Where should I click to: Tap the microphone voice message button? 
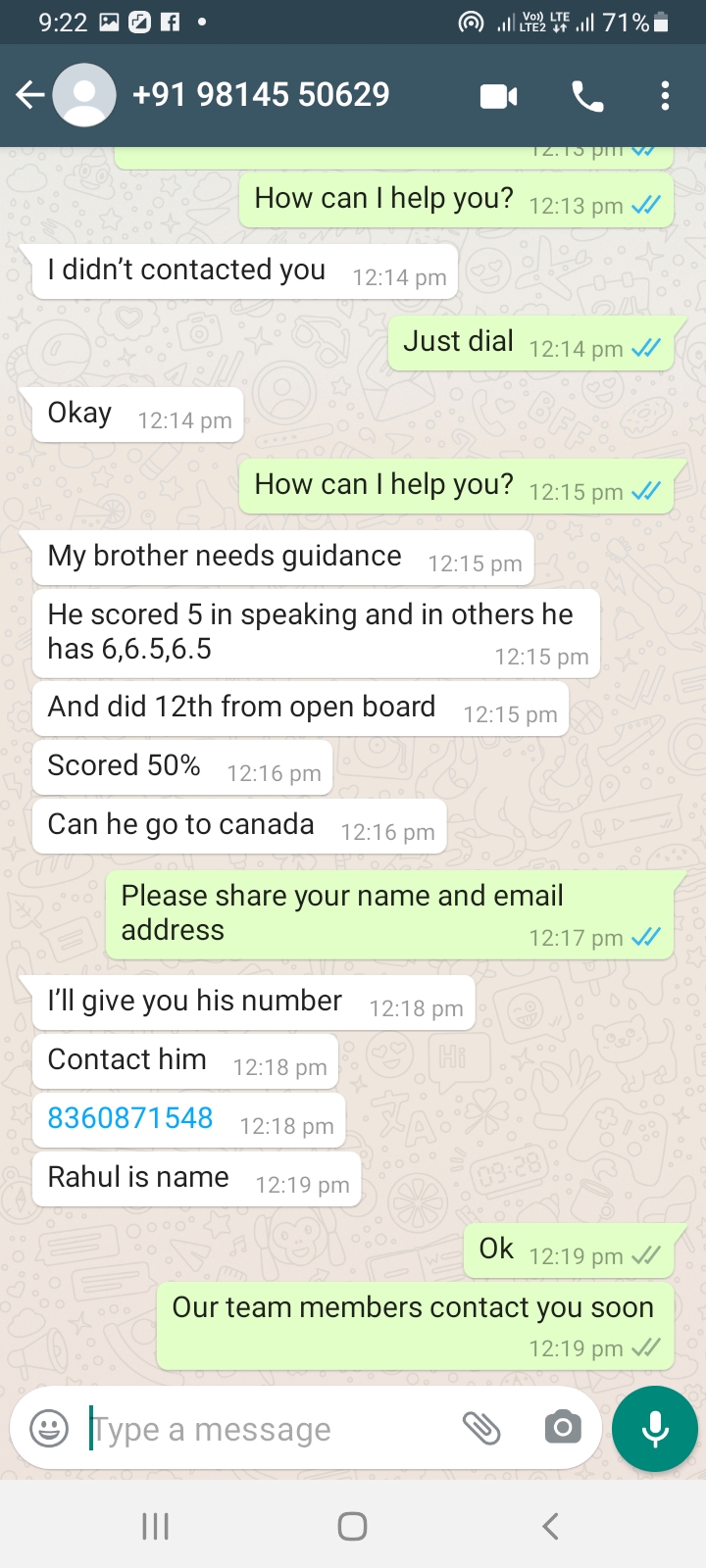[x=655, y=1429]
